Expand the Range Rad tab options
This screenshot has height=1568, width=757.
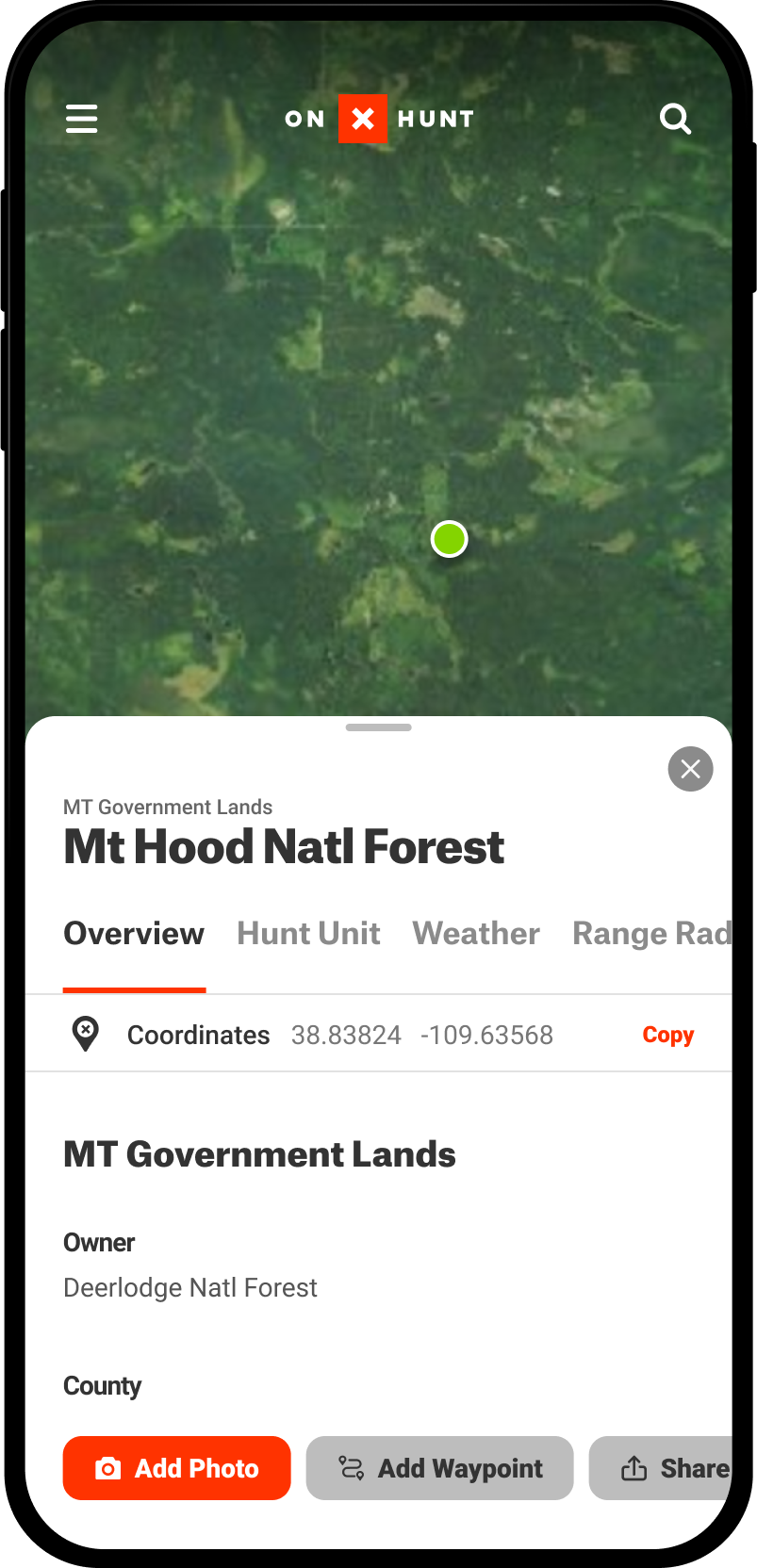tap(651, 934)
